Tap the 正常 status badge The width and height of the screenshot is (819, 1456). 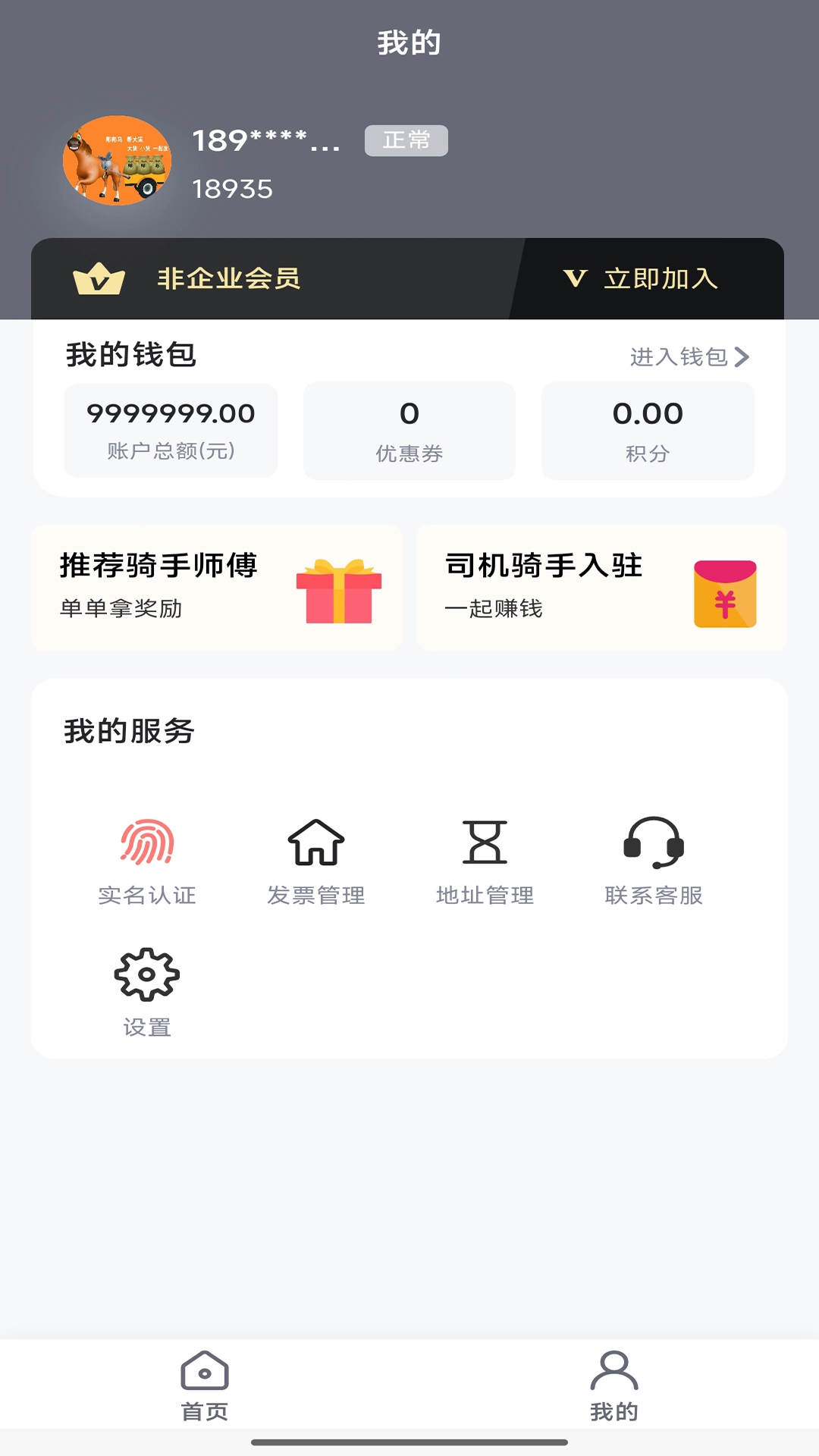tap(406, 140)
